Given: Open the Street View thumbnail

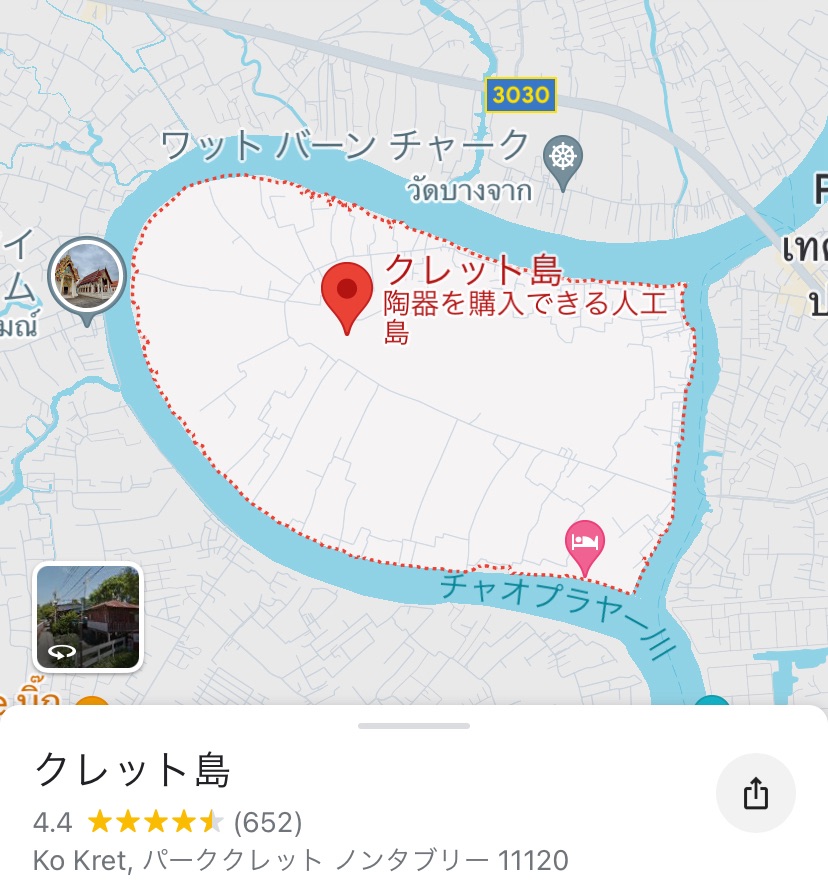Looking at the screenshot, I should [88, 617].
